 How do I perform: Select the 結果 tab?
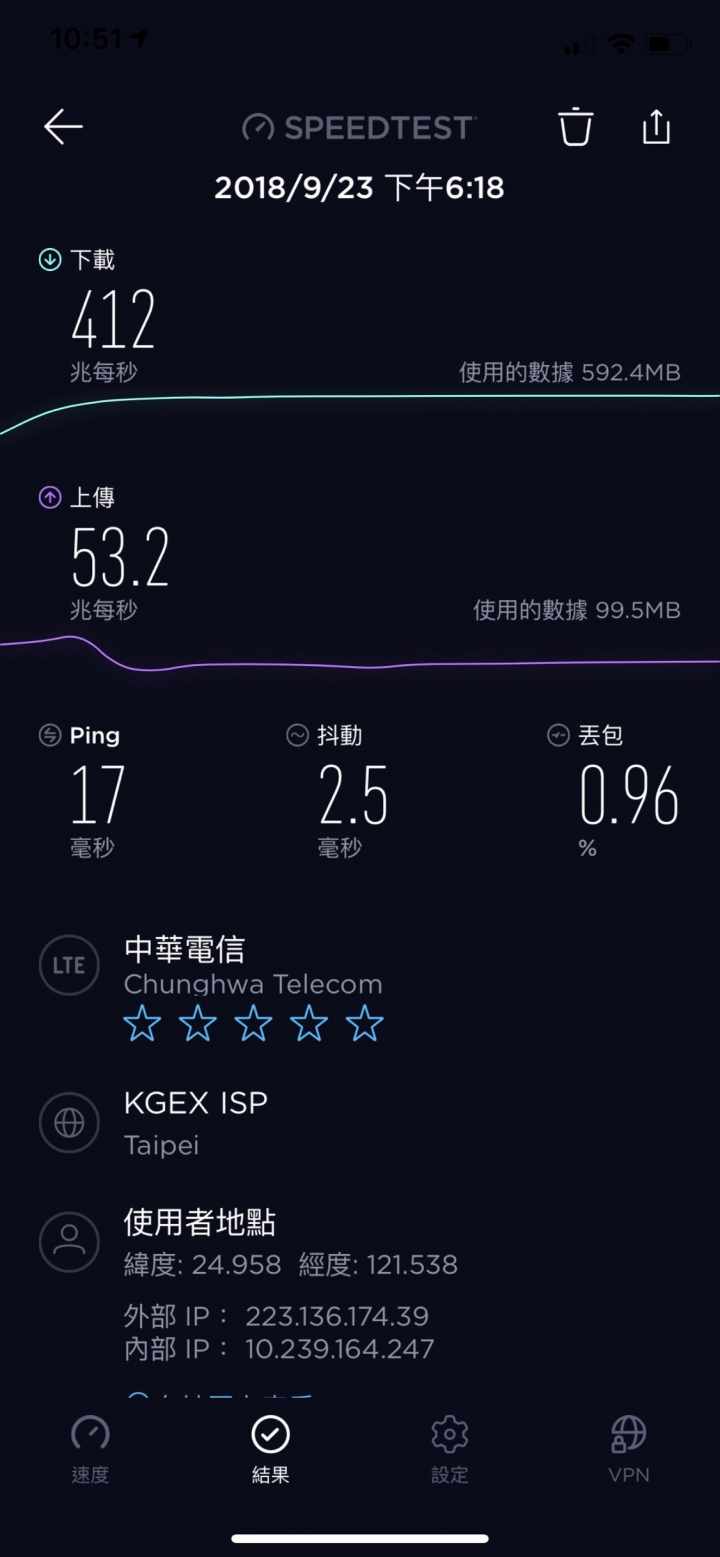[270, 1449]
